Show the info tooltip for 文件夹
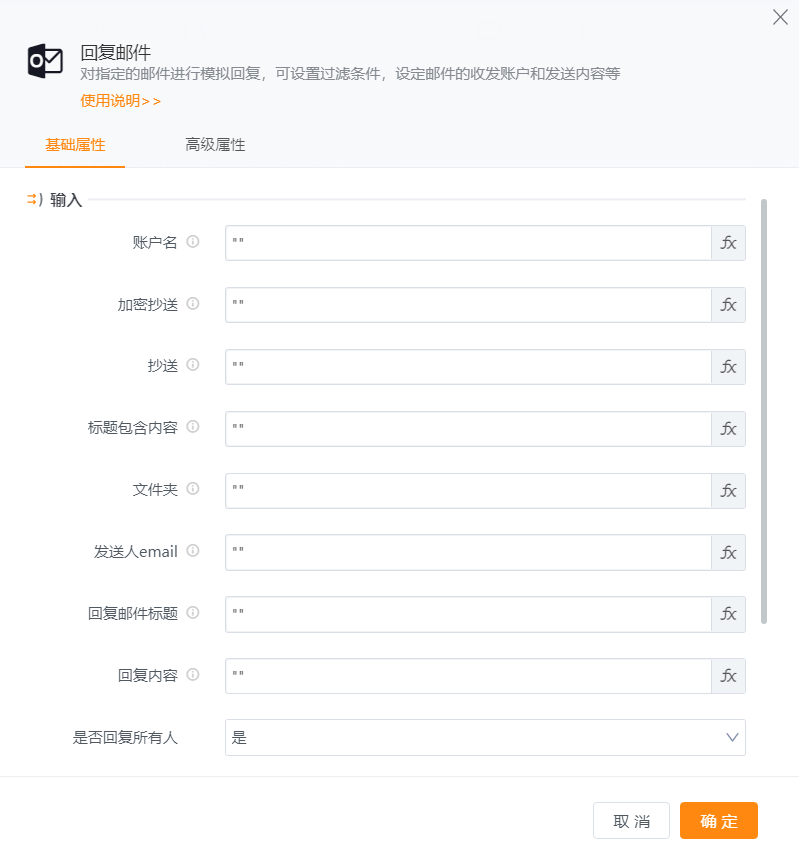The width and height of the screenshot is (799, 849). click(x=193, y=489)
